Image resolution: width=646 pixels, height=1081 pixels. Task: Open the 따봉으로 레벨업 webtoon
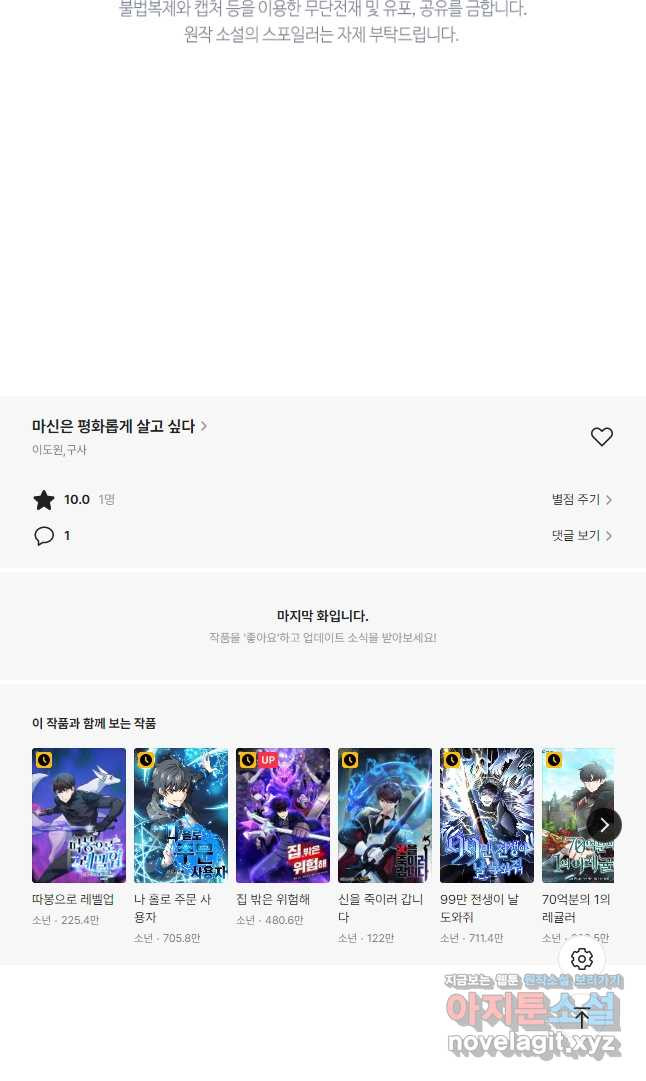tap(79, 816)
